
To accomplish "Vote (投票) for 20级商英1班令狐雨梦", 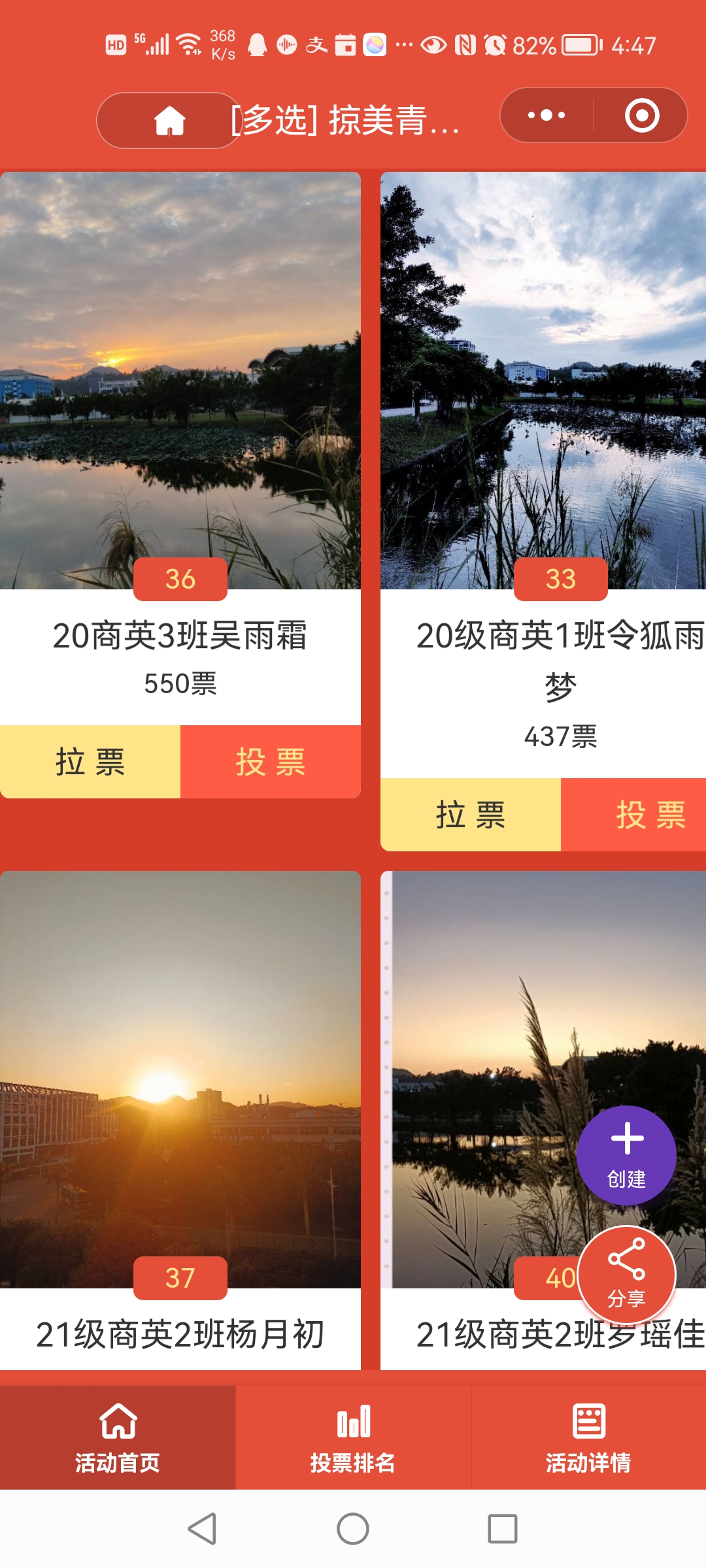I will 634,815.
